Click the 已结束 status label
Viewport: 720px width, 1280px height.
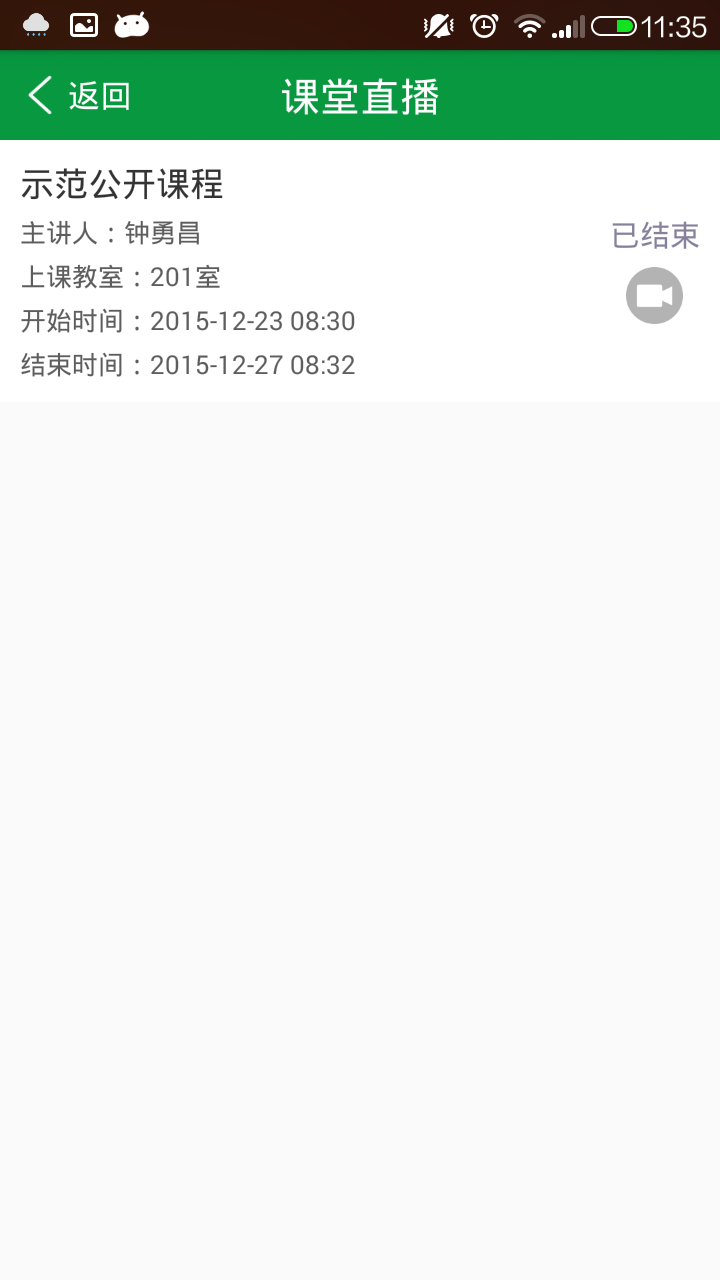click(655, 234)
